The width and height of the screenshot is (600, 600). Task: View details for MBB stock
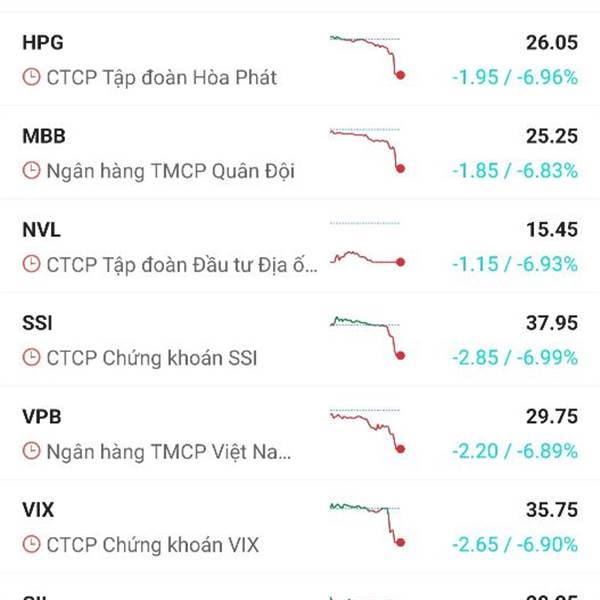[300, 152]
